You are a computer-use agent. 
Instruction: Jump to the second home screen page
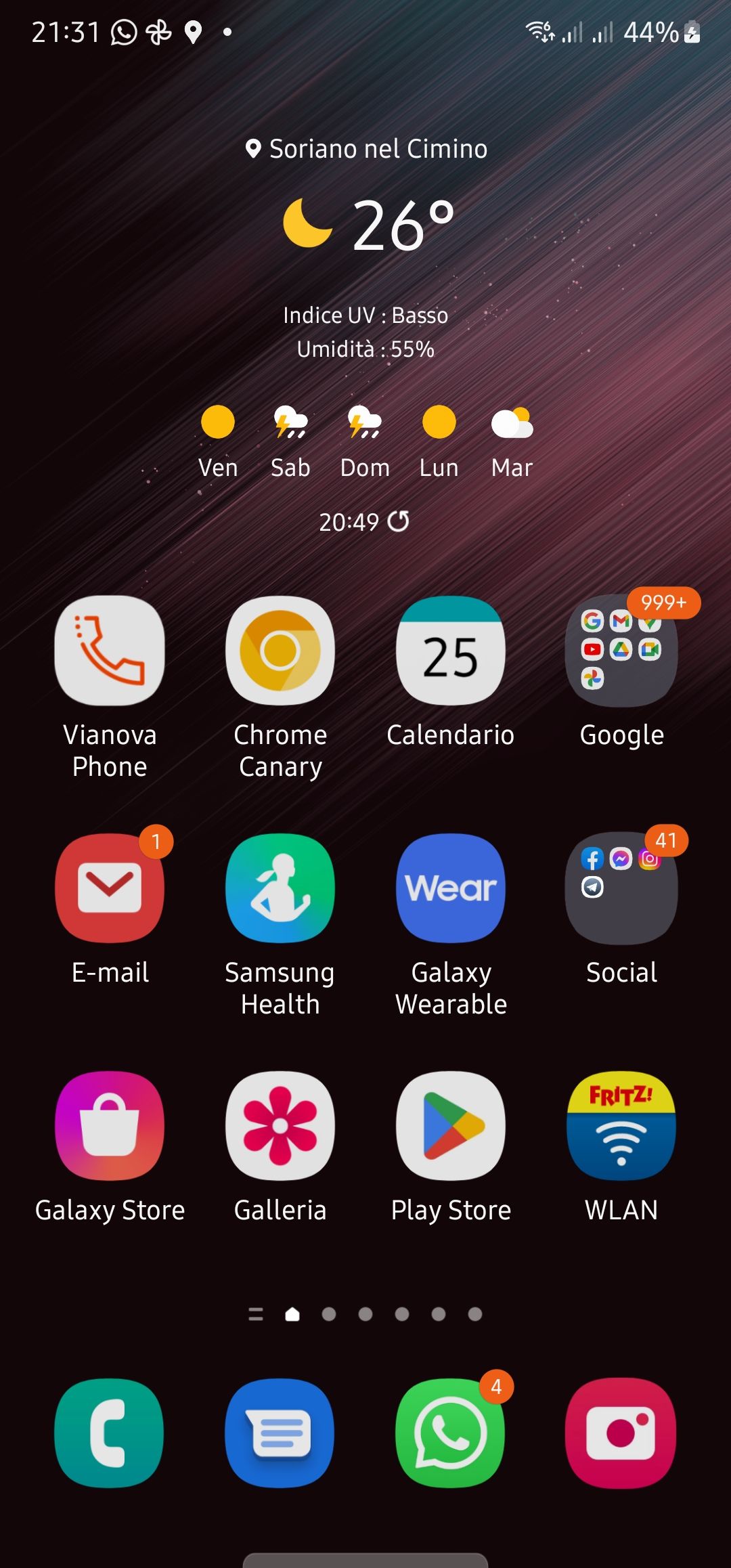click(x=329, y=1314)
